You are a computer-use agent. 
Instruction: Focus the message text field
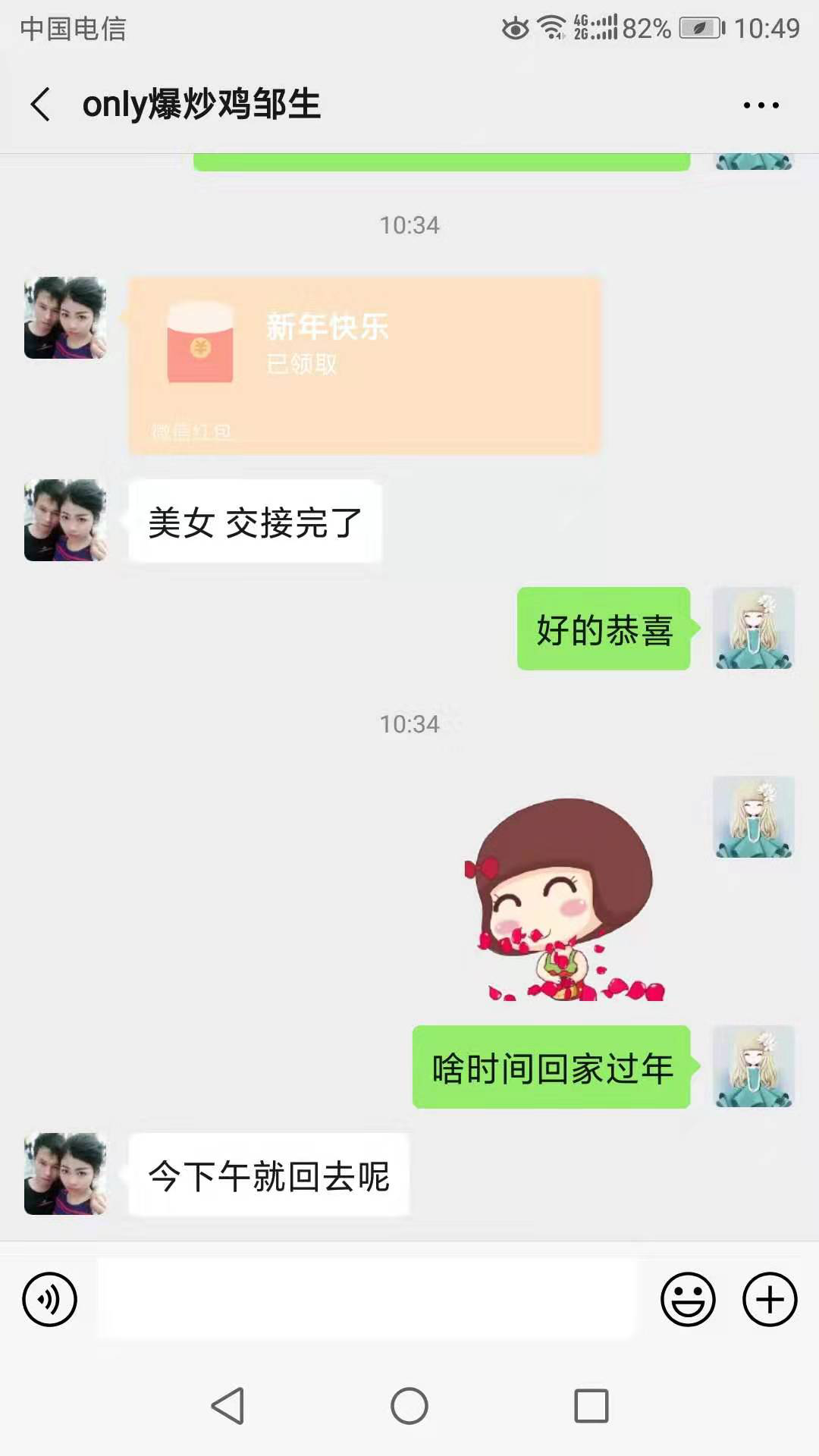pyautogui.click(x=366, y=1299)
